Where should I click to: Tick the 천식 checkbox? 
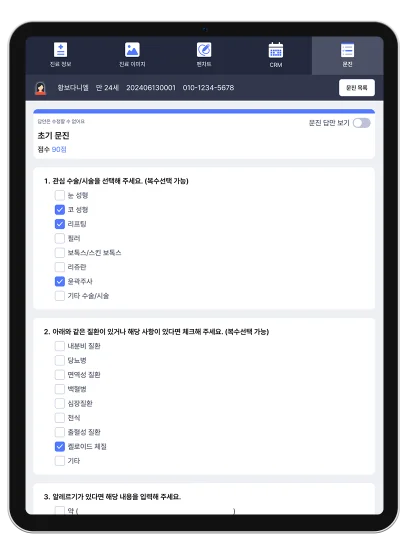point(60,417)
